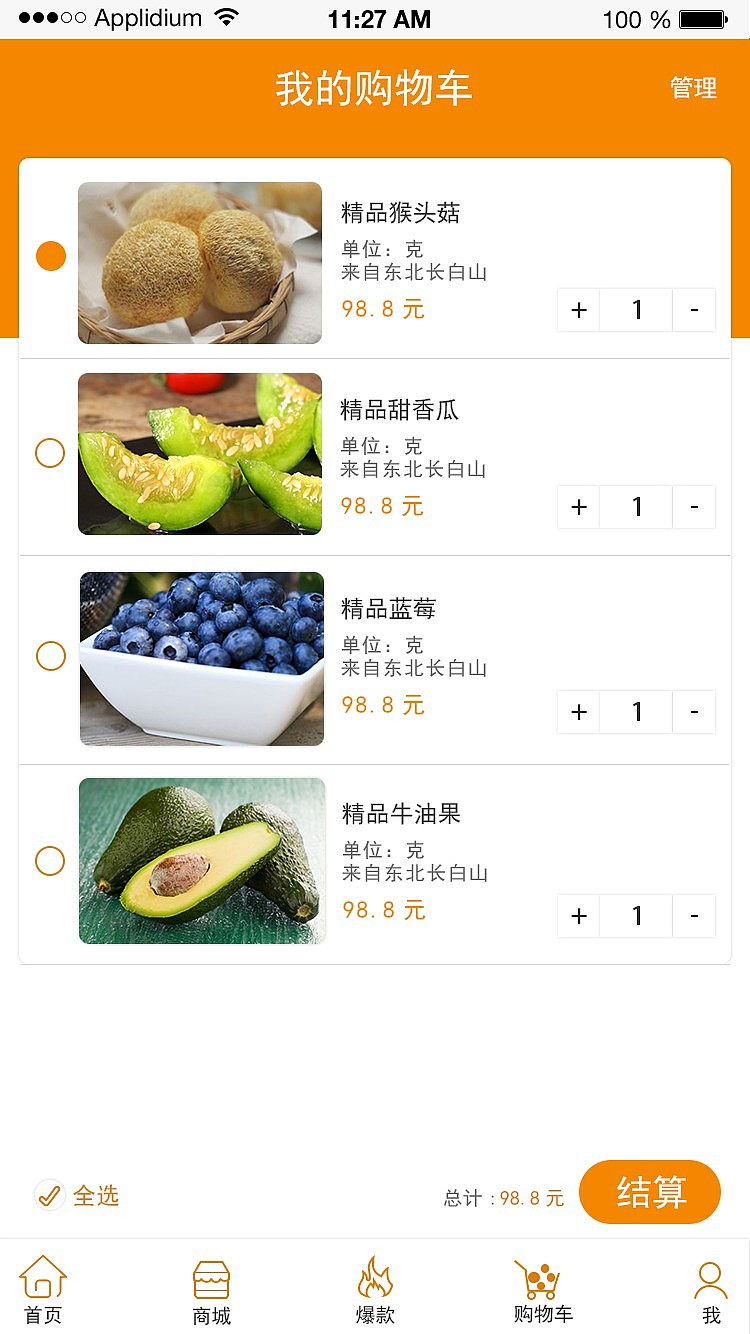Viewport: 750px width, 1334px height.
Task: Click the quantity field for 精品蓝莓
Action: (636, 712)
